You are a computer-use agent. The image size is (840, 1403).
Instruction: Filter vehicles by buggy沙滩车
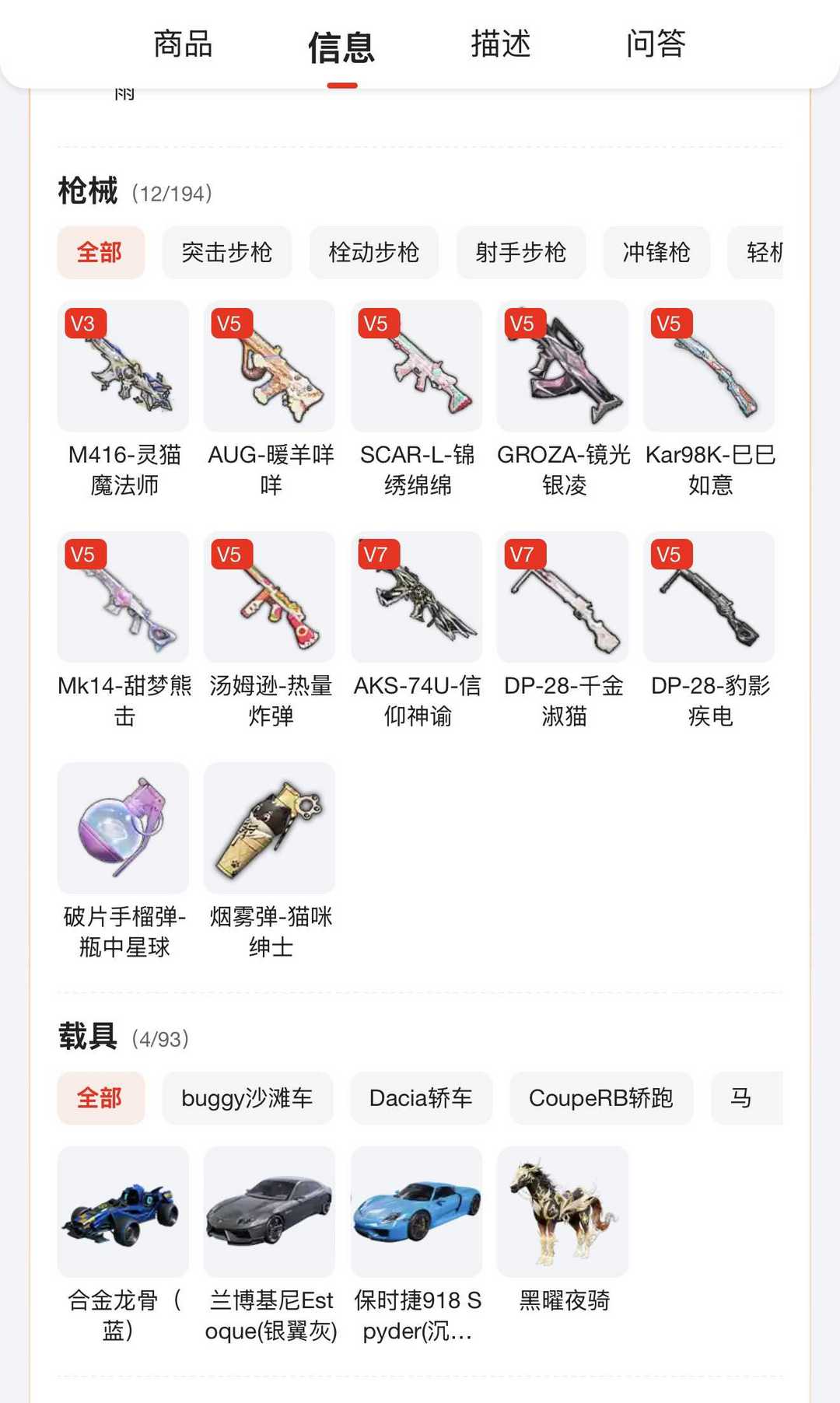[247, 1097]
